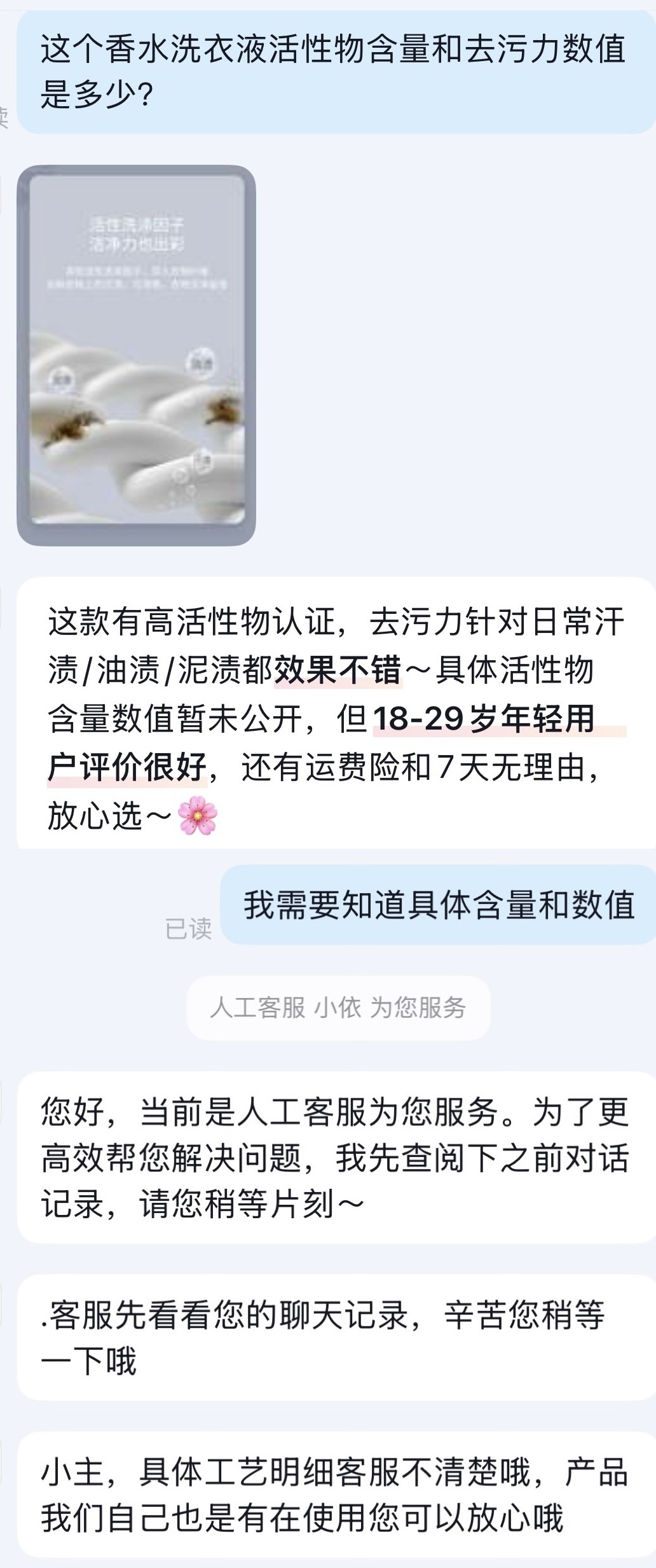656x1568 pixels.
Task: Open the product image sent in chat
Action: (136, 355)
